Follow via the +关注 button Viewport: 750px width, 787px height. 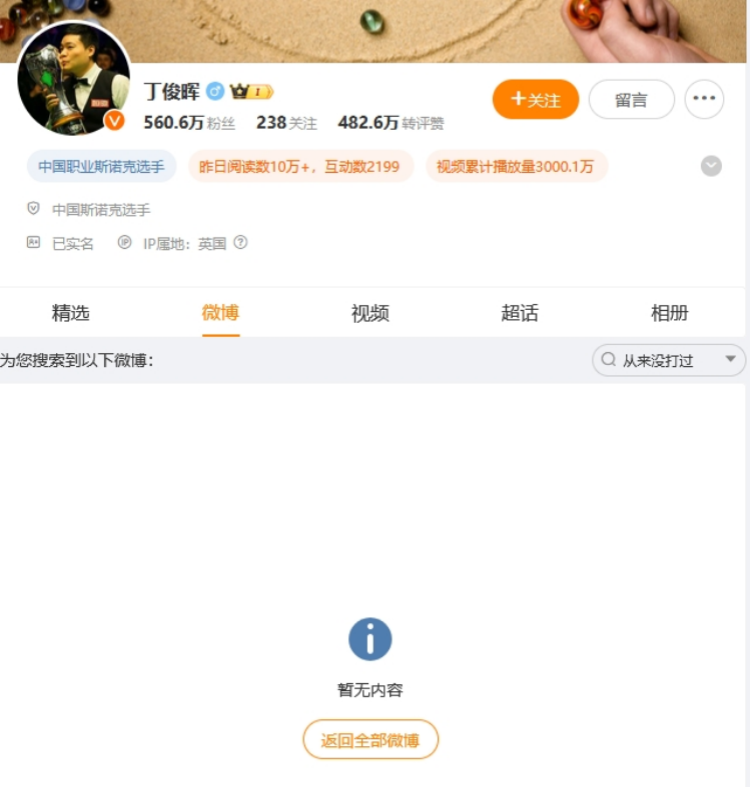tap(535, 99)
